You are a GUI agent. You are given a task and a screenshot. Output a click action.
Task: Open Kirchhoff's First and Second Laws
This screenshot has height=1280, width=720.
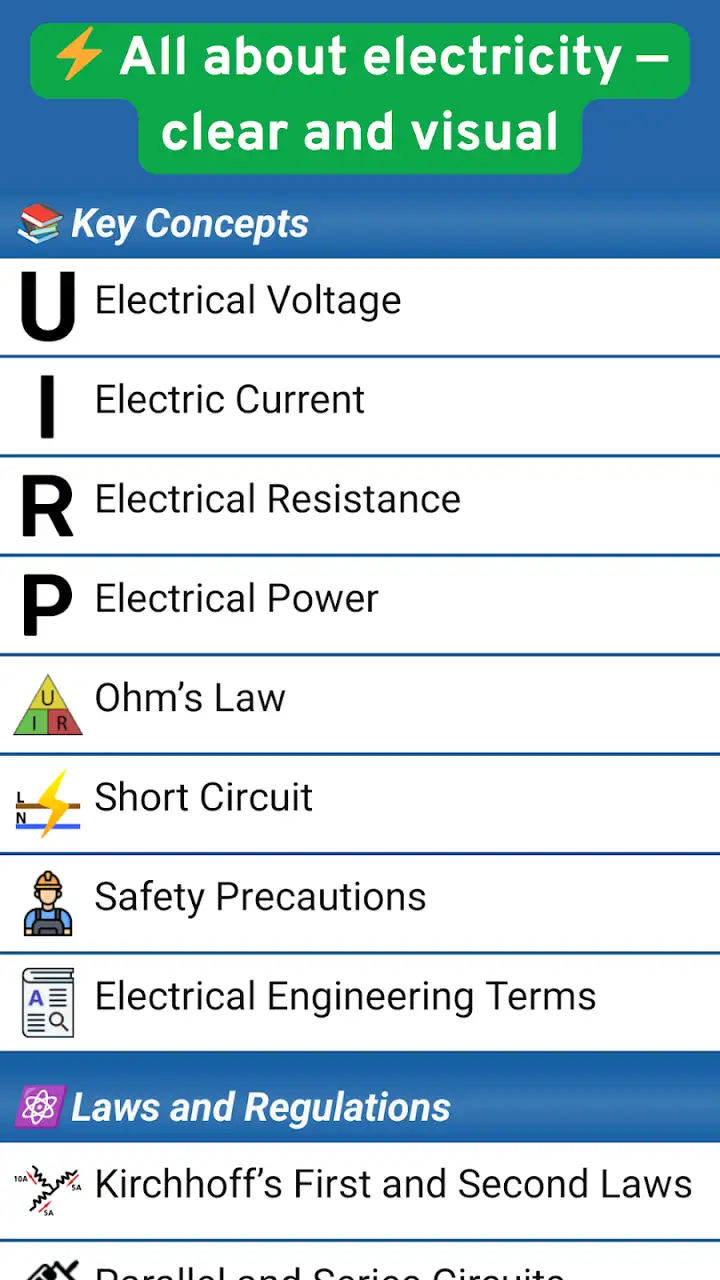[x=360, y=1191]
